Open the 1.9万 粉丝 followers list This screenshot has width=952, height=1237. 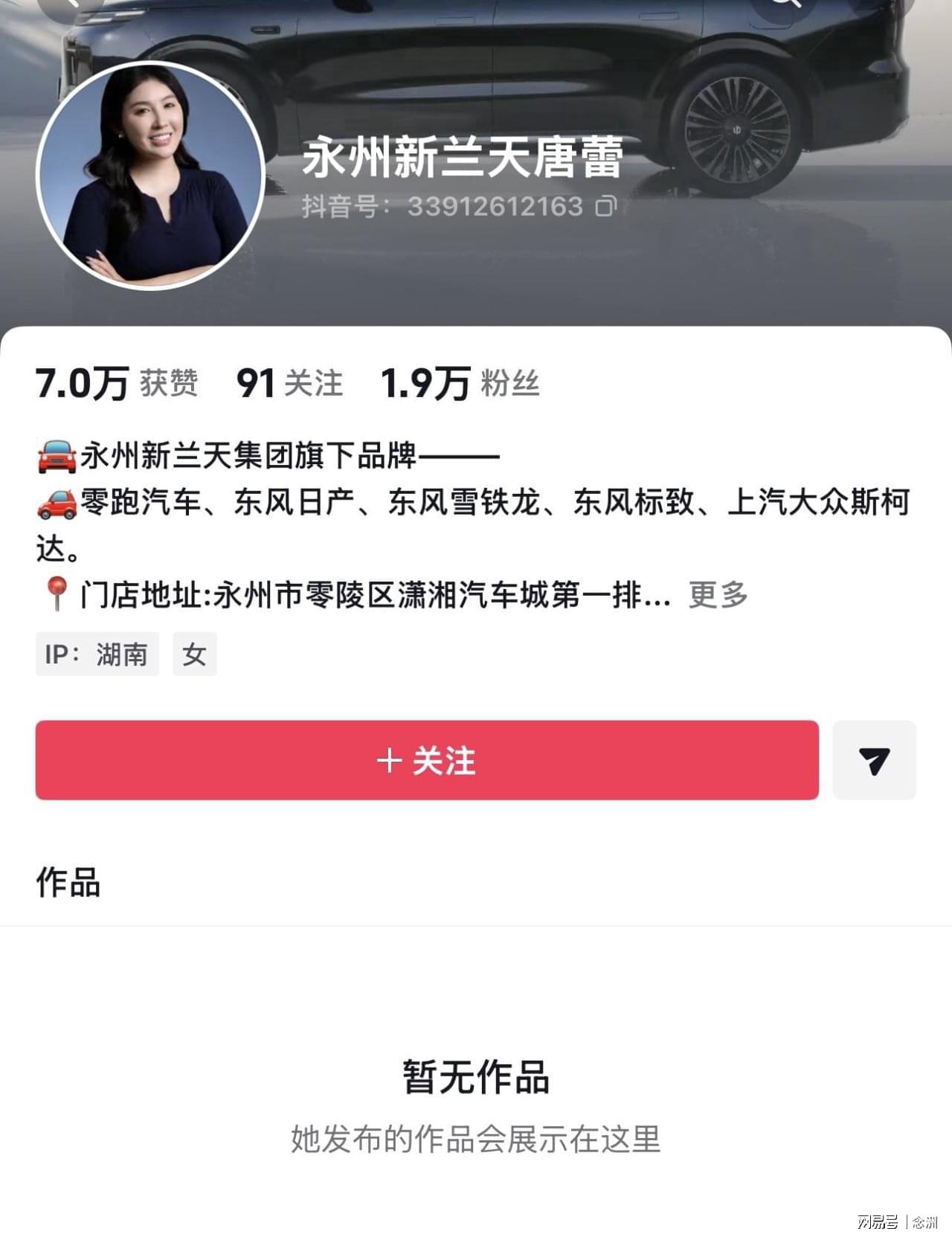pos(460,384)
